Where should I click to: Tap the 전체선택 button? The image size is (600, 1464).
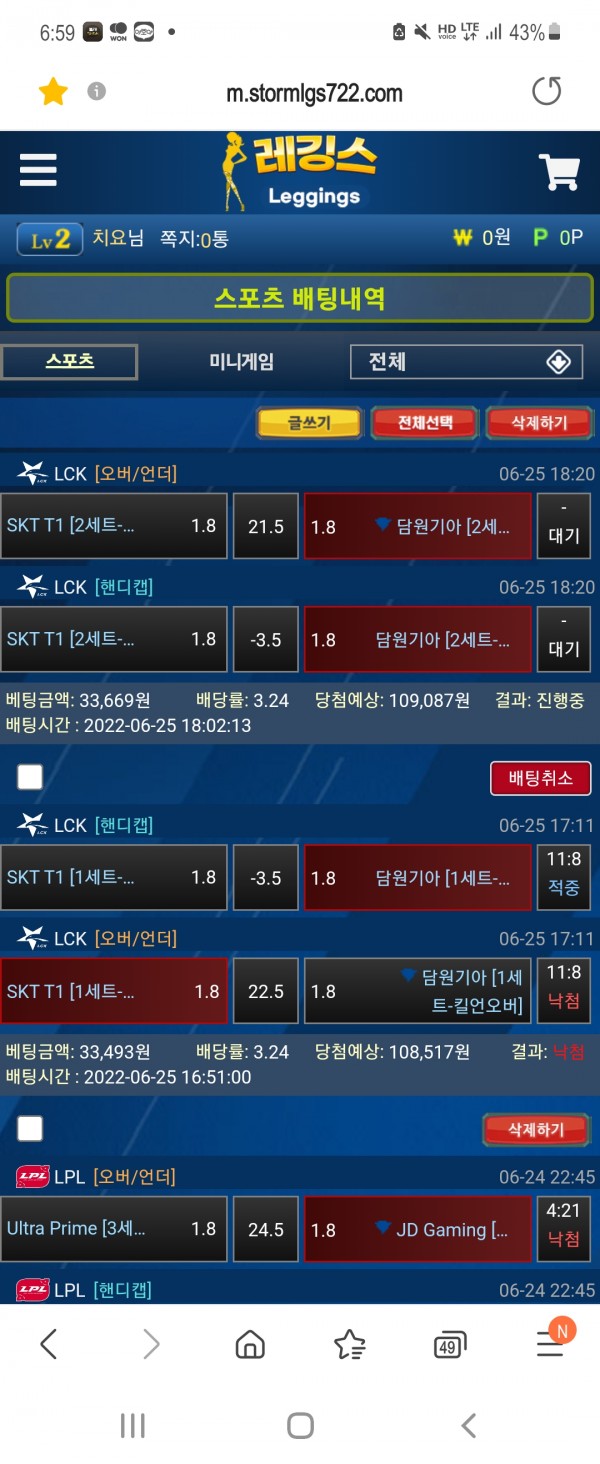[x=425, y=423]
